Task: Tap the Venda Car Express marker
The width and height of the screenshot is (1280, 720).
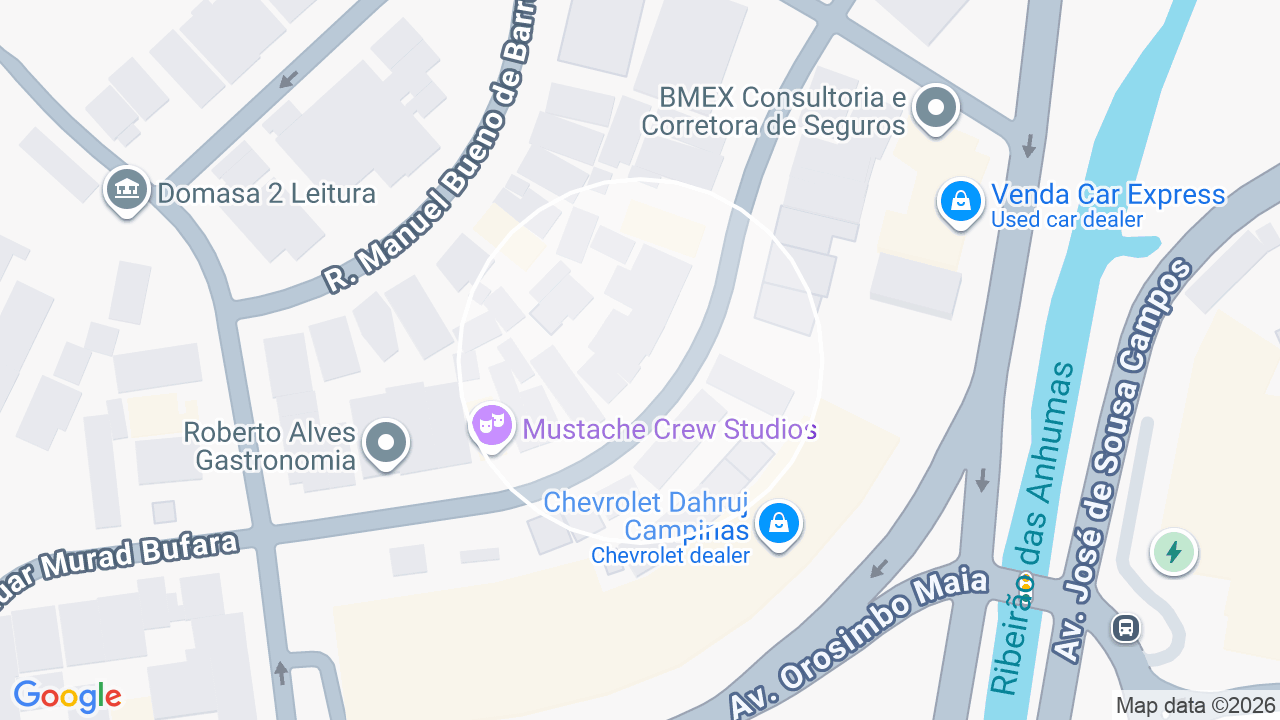Action: (x=960, y=203)
